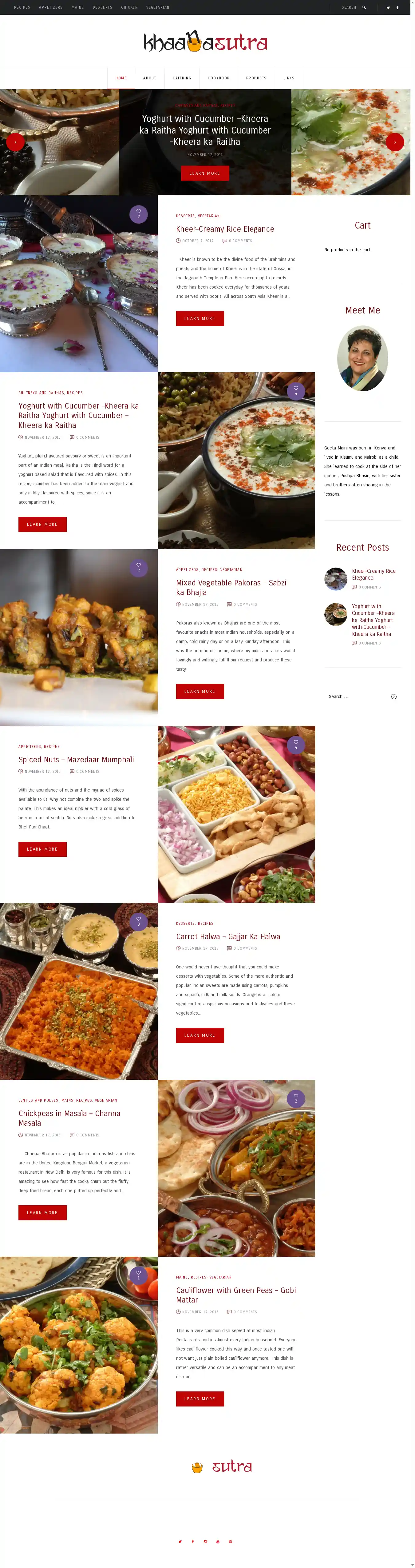Go to the Products menu item
The width and height of the screenshot is (415, 1568).
[256, 78]
